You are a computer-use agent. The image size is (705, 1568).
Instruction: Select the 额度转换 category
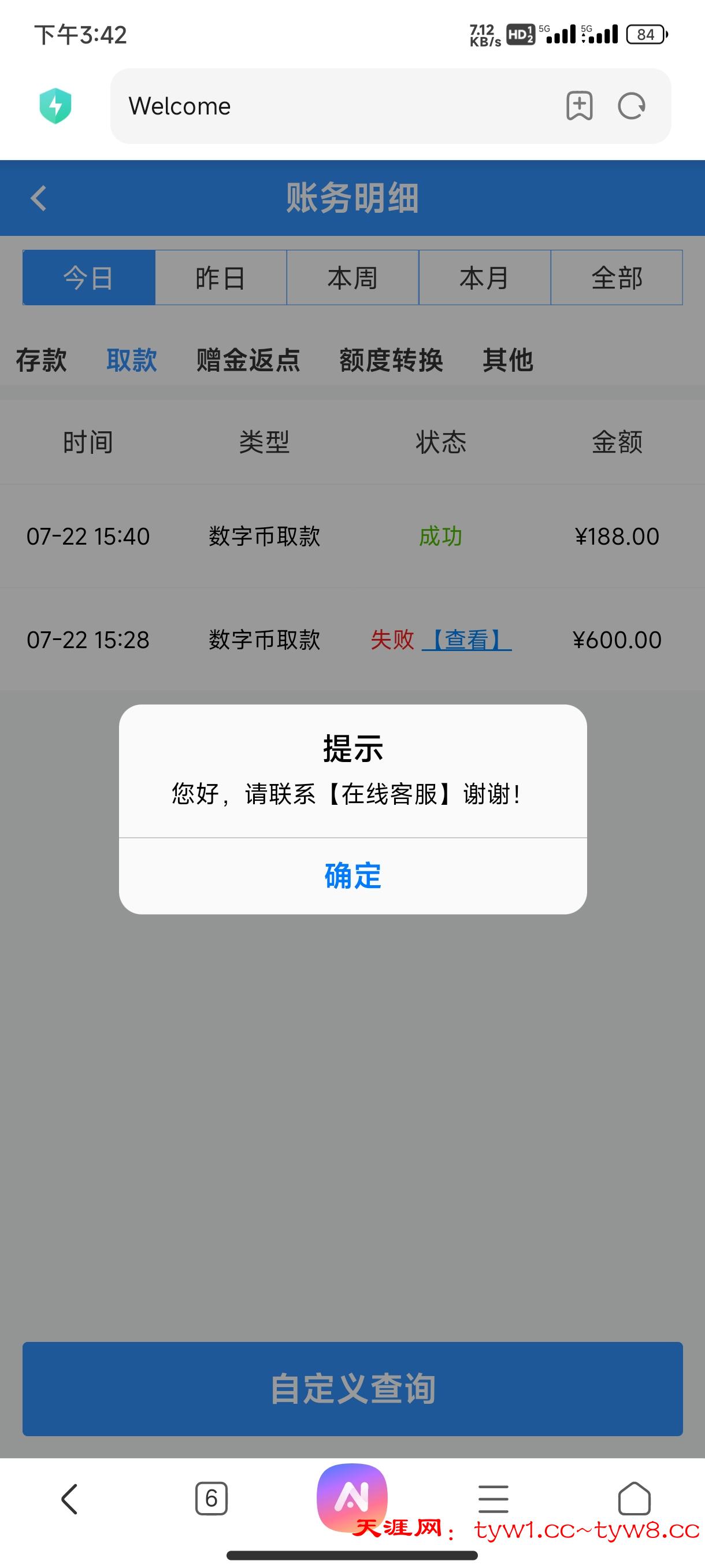[x=390, y=360]
